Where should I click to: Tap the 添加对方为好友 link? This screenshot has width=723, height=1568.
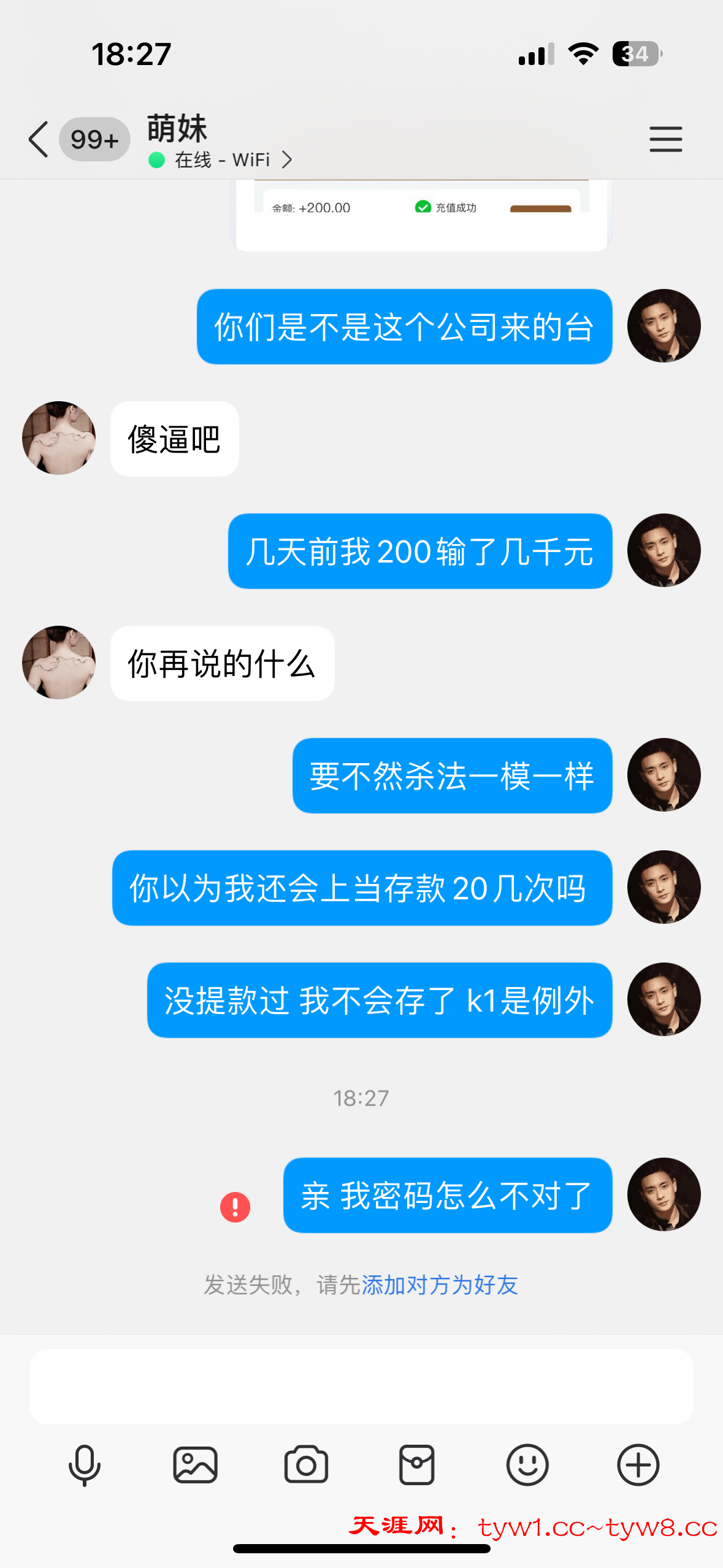[440, 1285]
